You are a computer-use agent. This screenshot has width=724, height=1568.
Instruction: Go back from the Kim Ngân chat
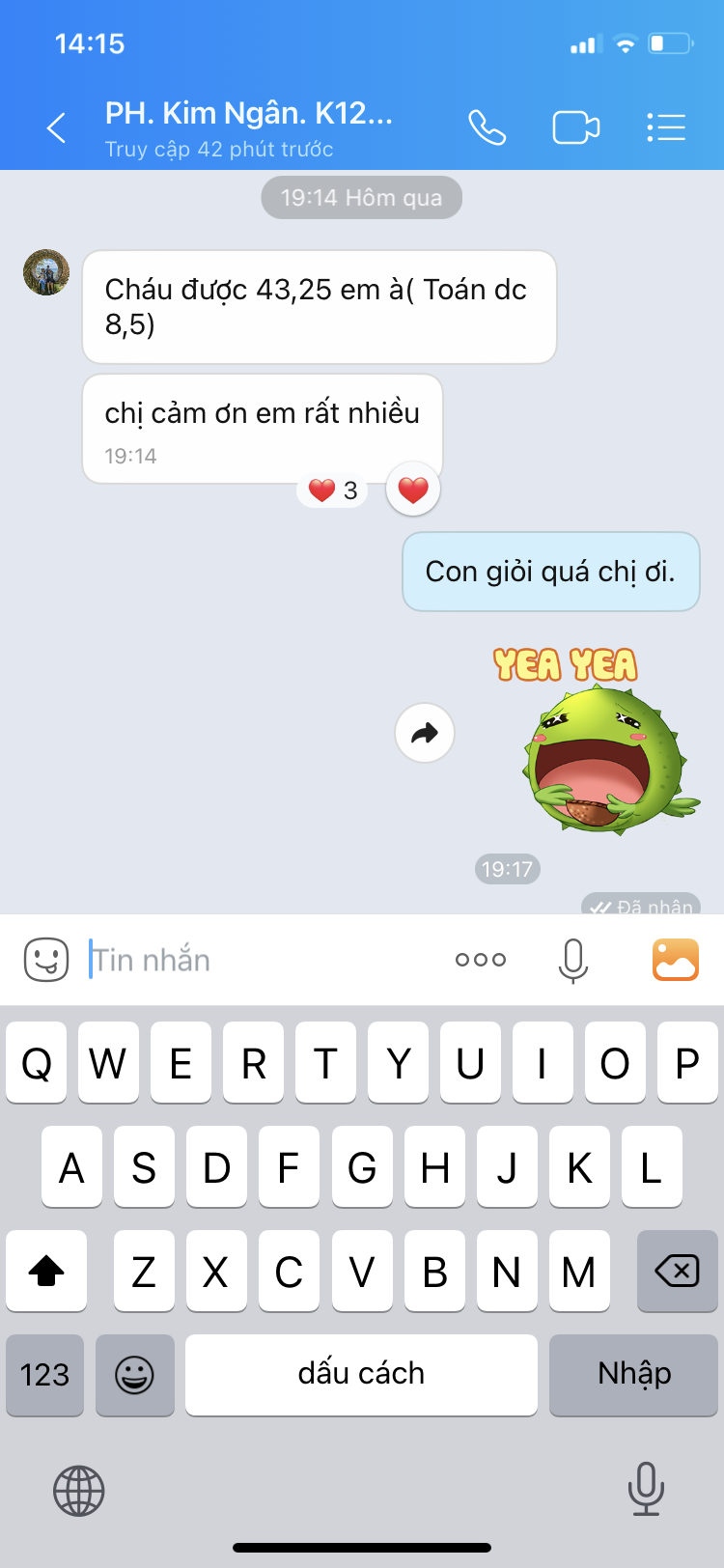57,127
